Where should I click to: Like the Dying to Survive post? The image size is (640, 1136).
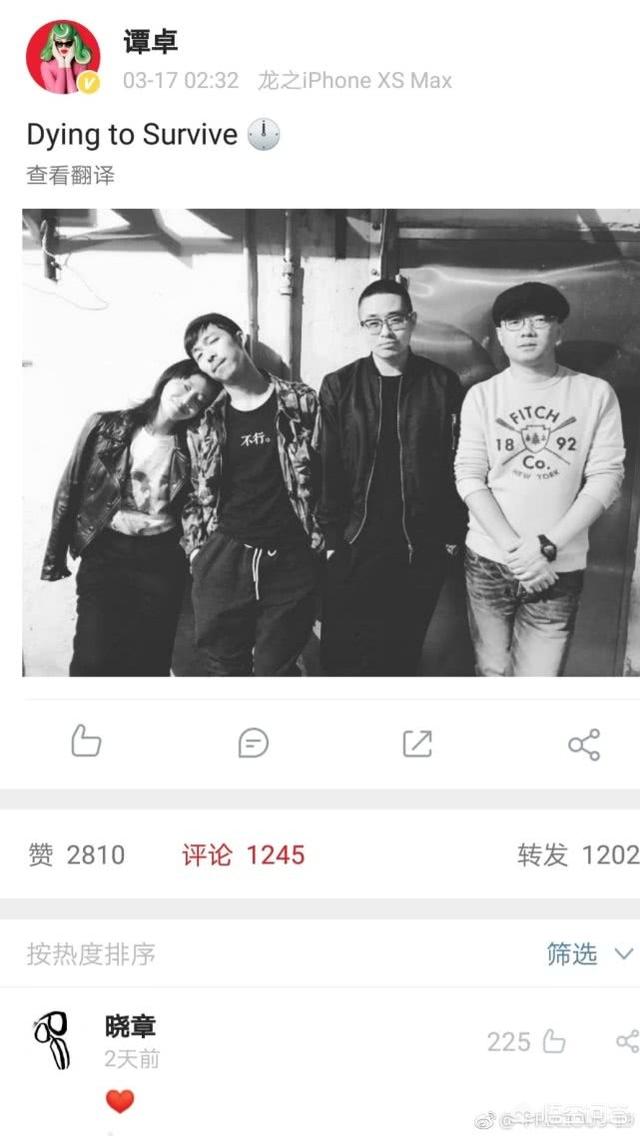click(86, 742)
